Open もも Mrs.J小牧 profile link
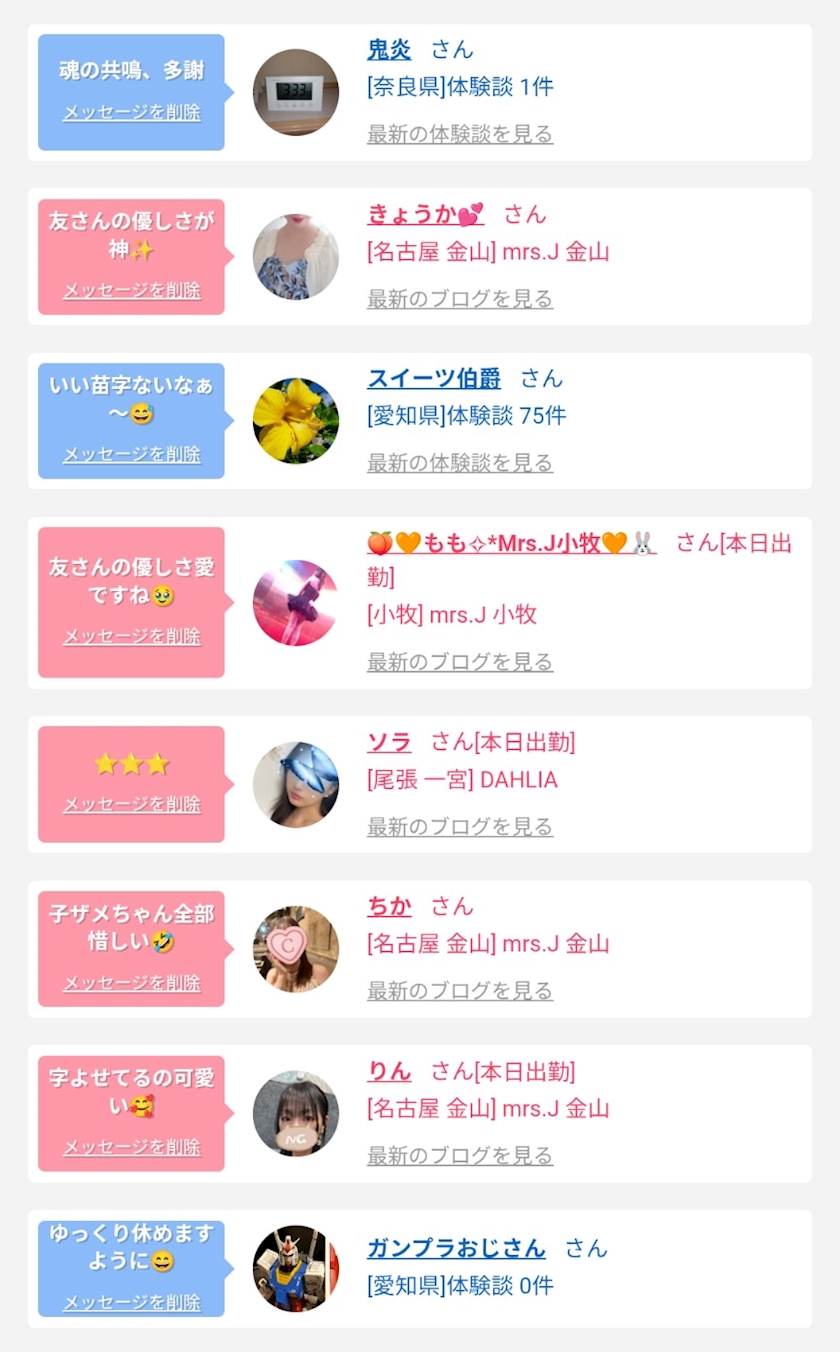The height and width of the screenshot is (1352, 840). (x=511, y=543)
